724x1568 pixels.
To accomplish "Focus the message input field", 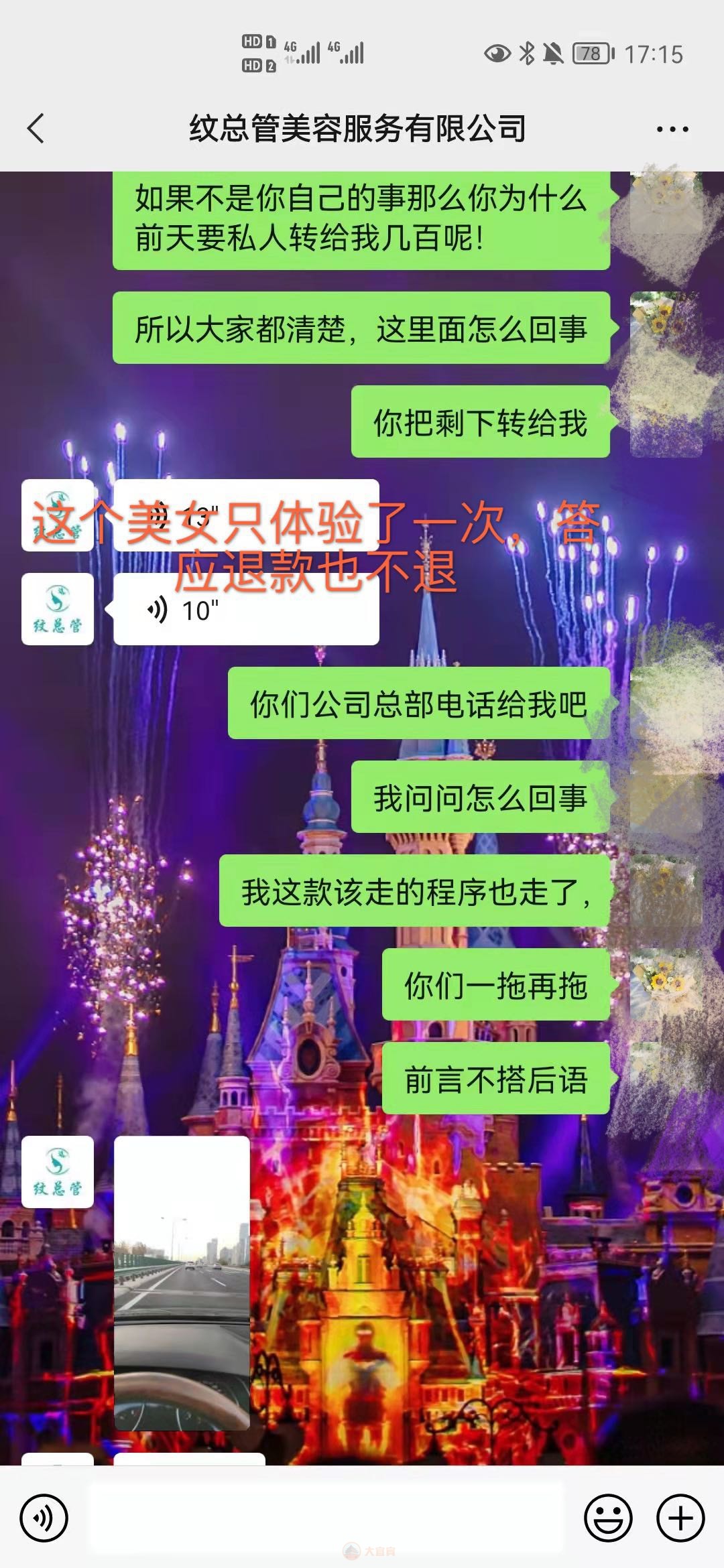I will coord(326,1518).
